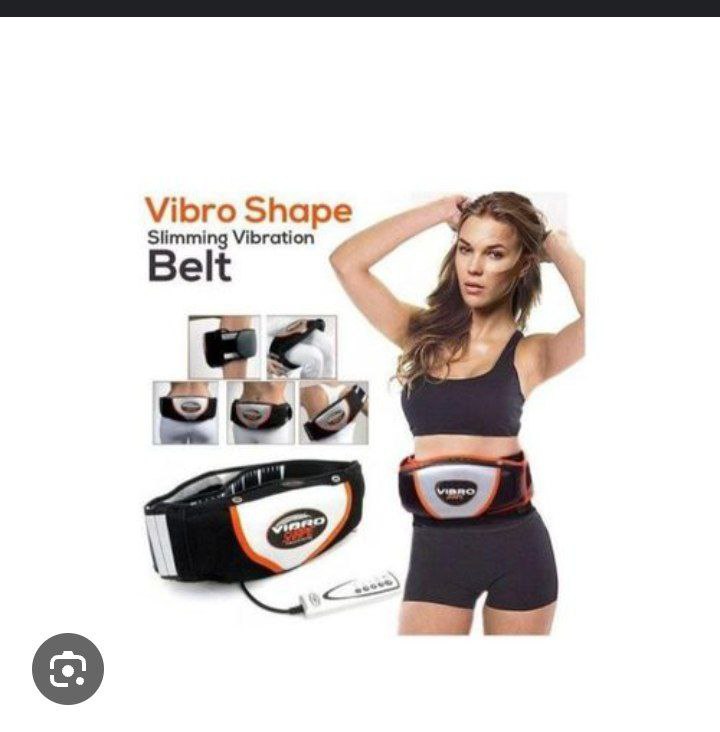Search this image with Google Lens

[68, 669]
